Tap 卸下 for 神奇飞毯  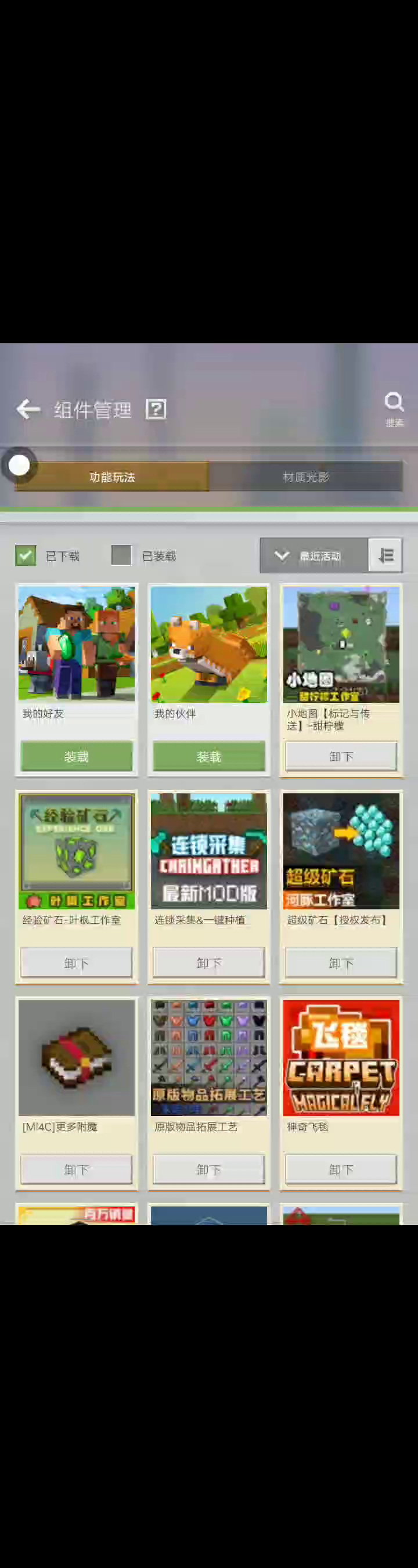coord(341,1169)
